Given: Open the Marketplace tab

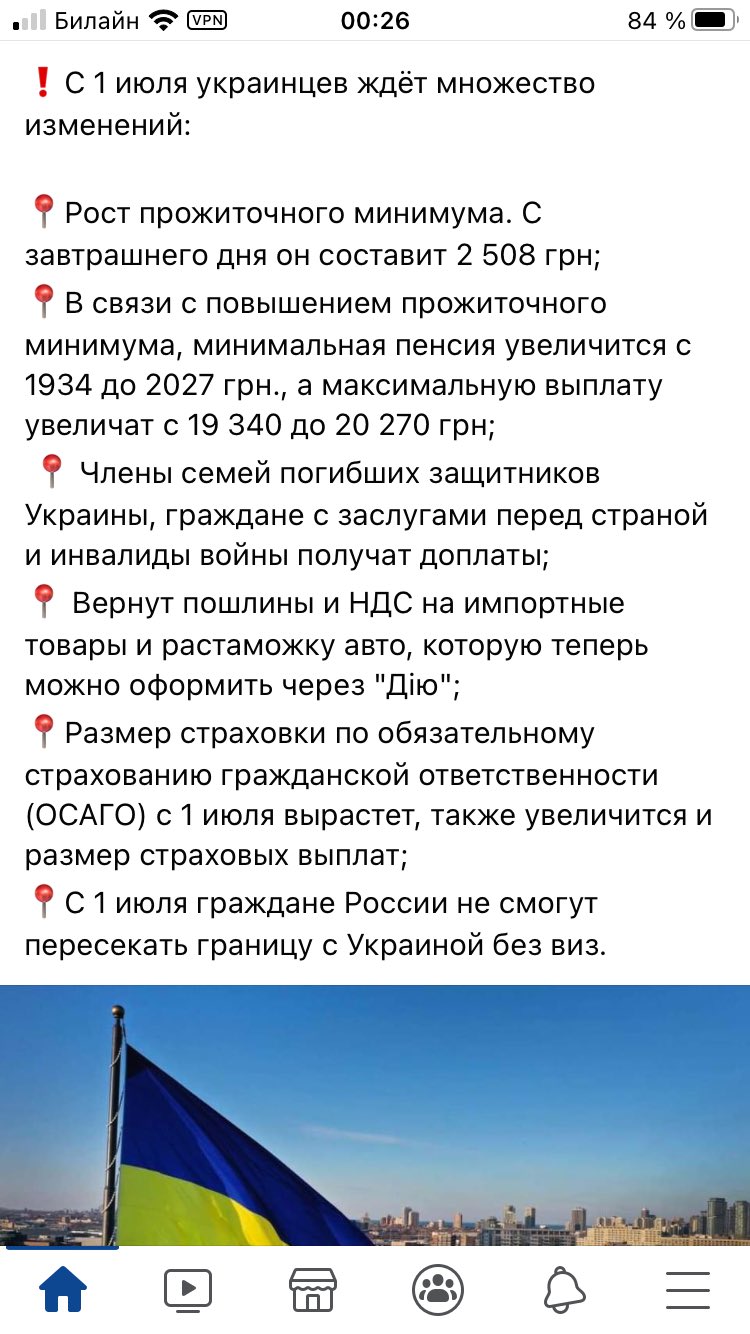Looking at the screenshot, I should click(312, 1290).
